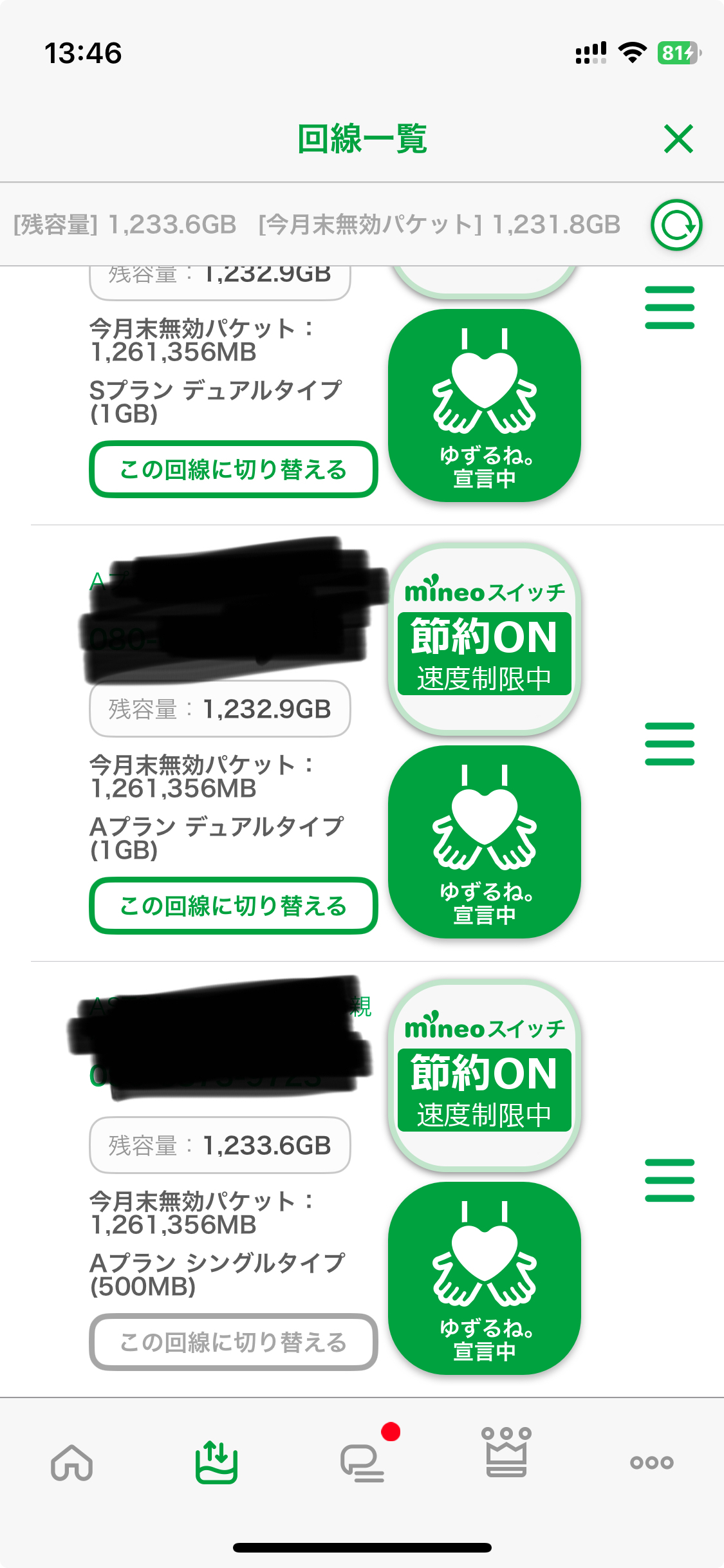Open the more options tab

click(651, 1462)
